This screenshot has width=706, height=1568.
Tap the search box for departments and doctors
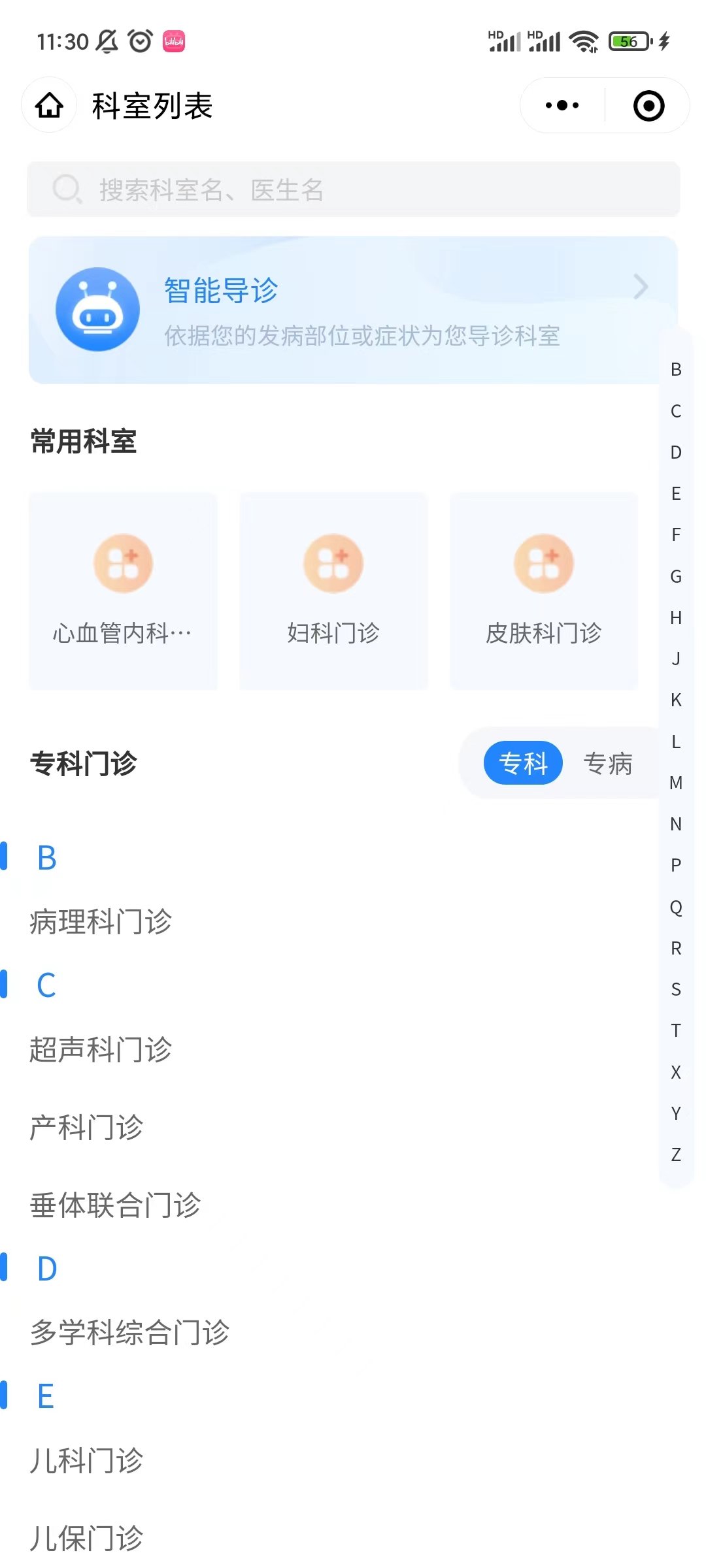tap(353, 190)
